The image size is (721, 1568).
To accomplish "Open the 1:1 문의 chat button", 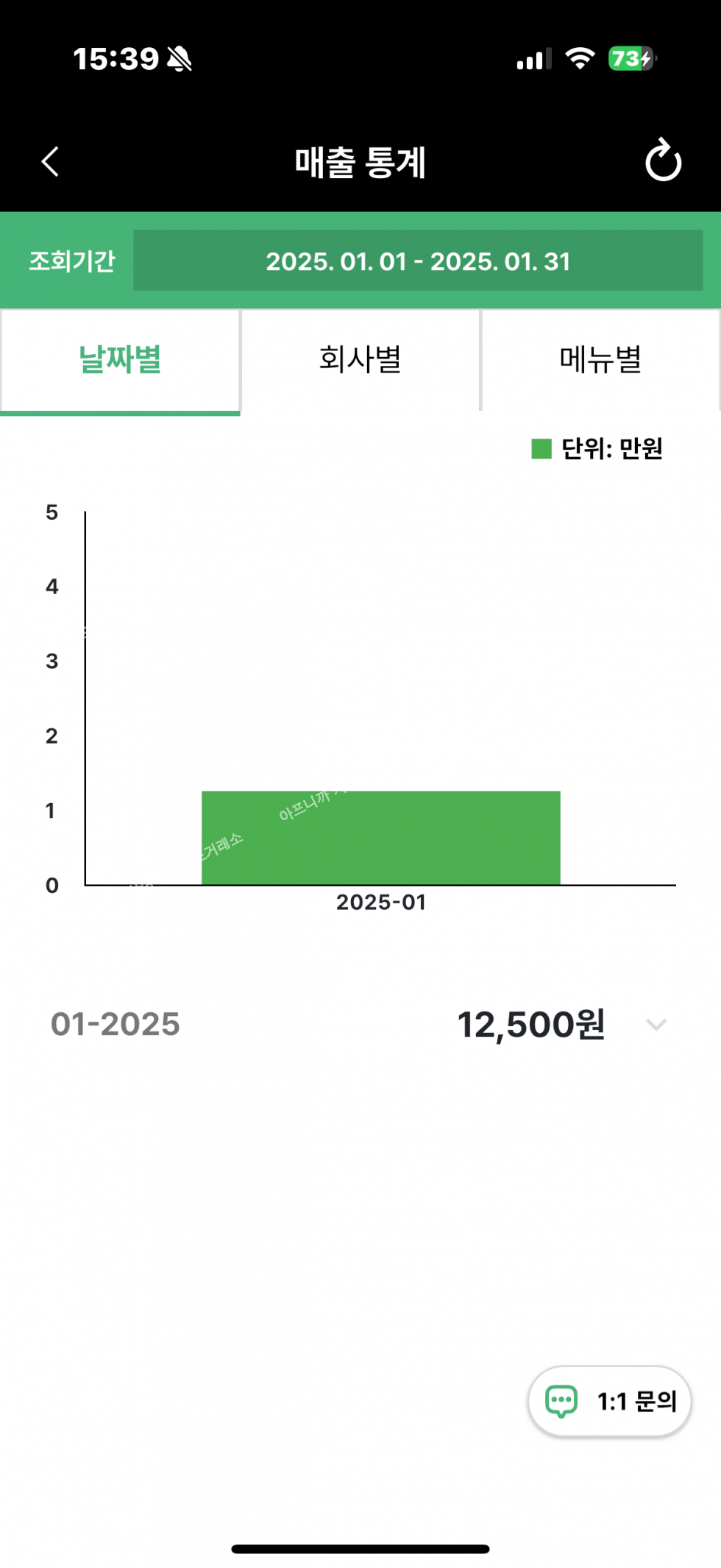I will click(x=609, y=1401).
